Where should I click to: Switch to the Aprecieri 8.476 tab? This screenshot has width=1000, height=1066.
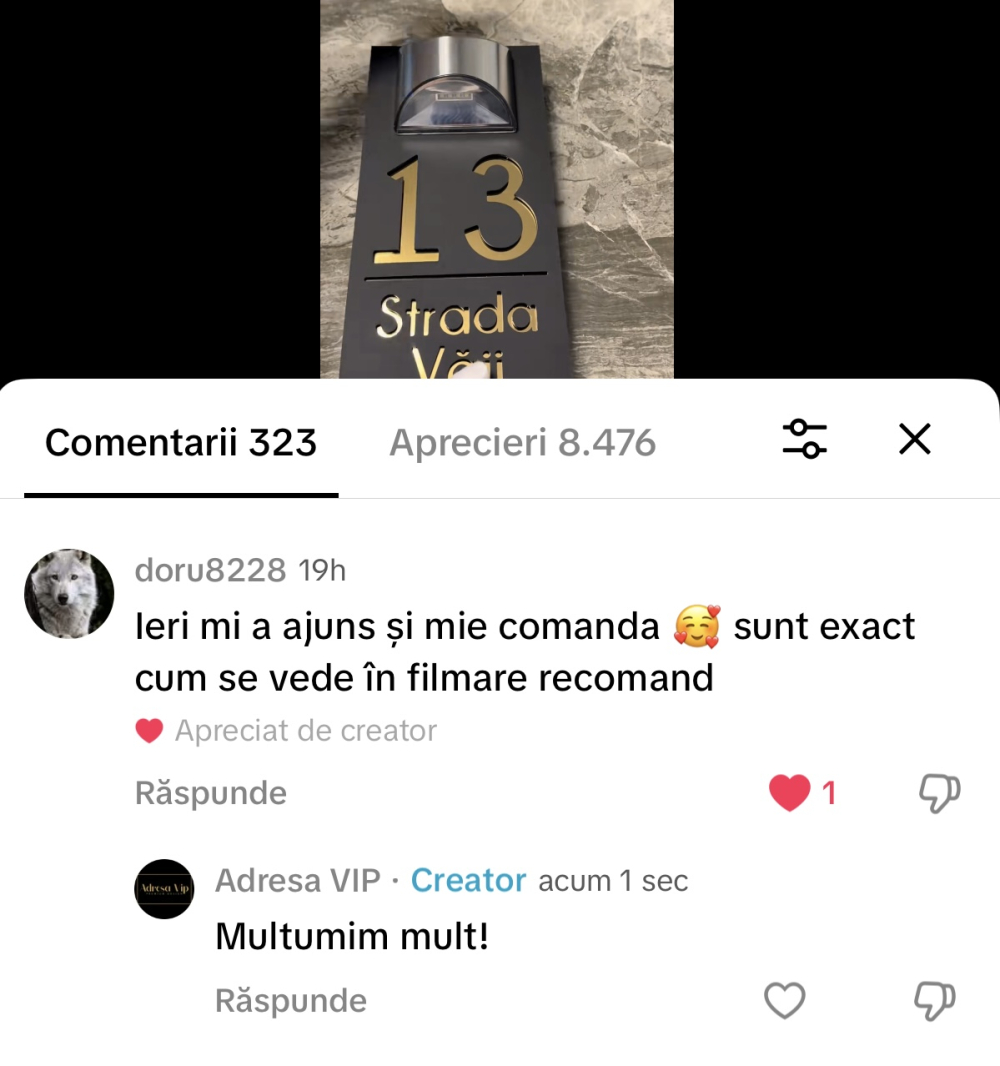[522, 442]
